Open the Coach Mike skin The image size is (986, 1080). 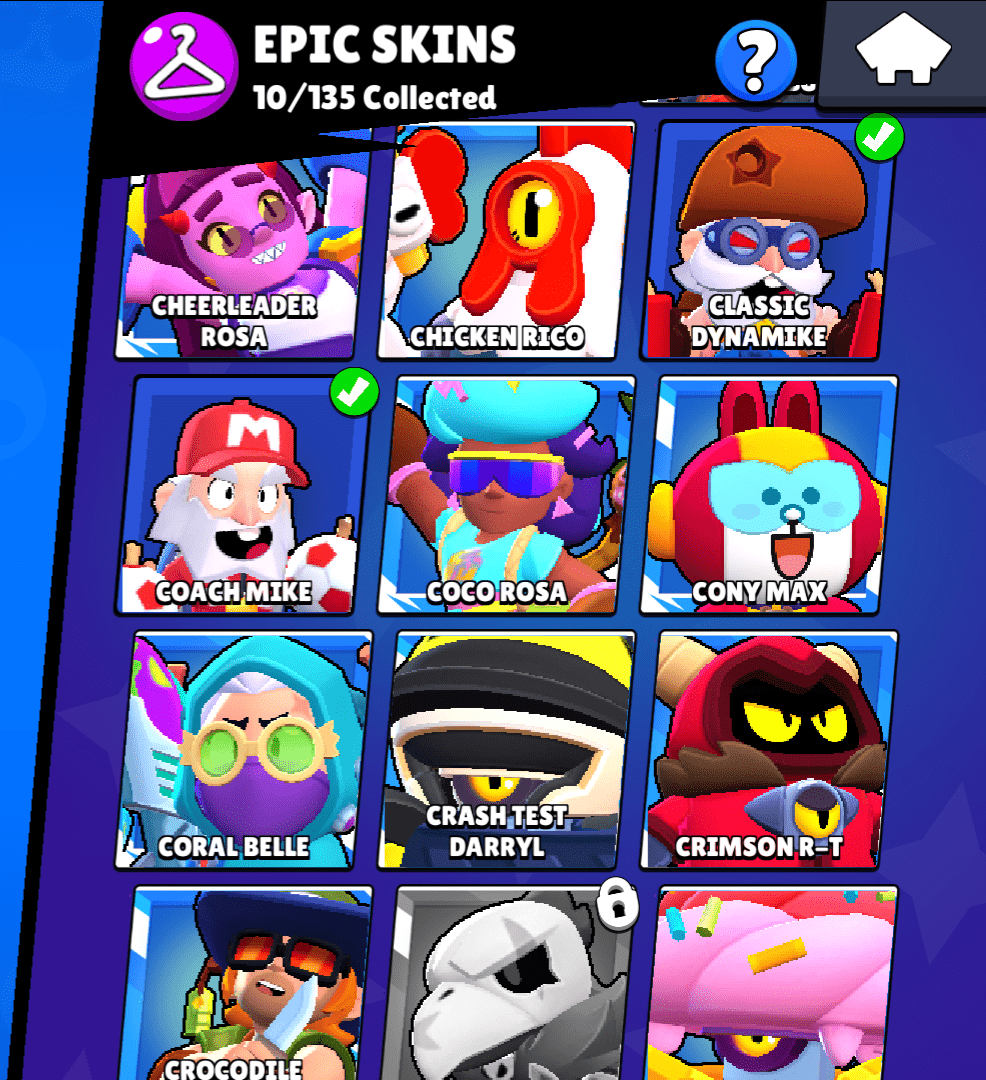[x=243, y=495]
